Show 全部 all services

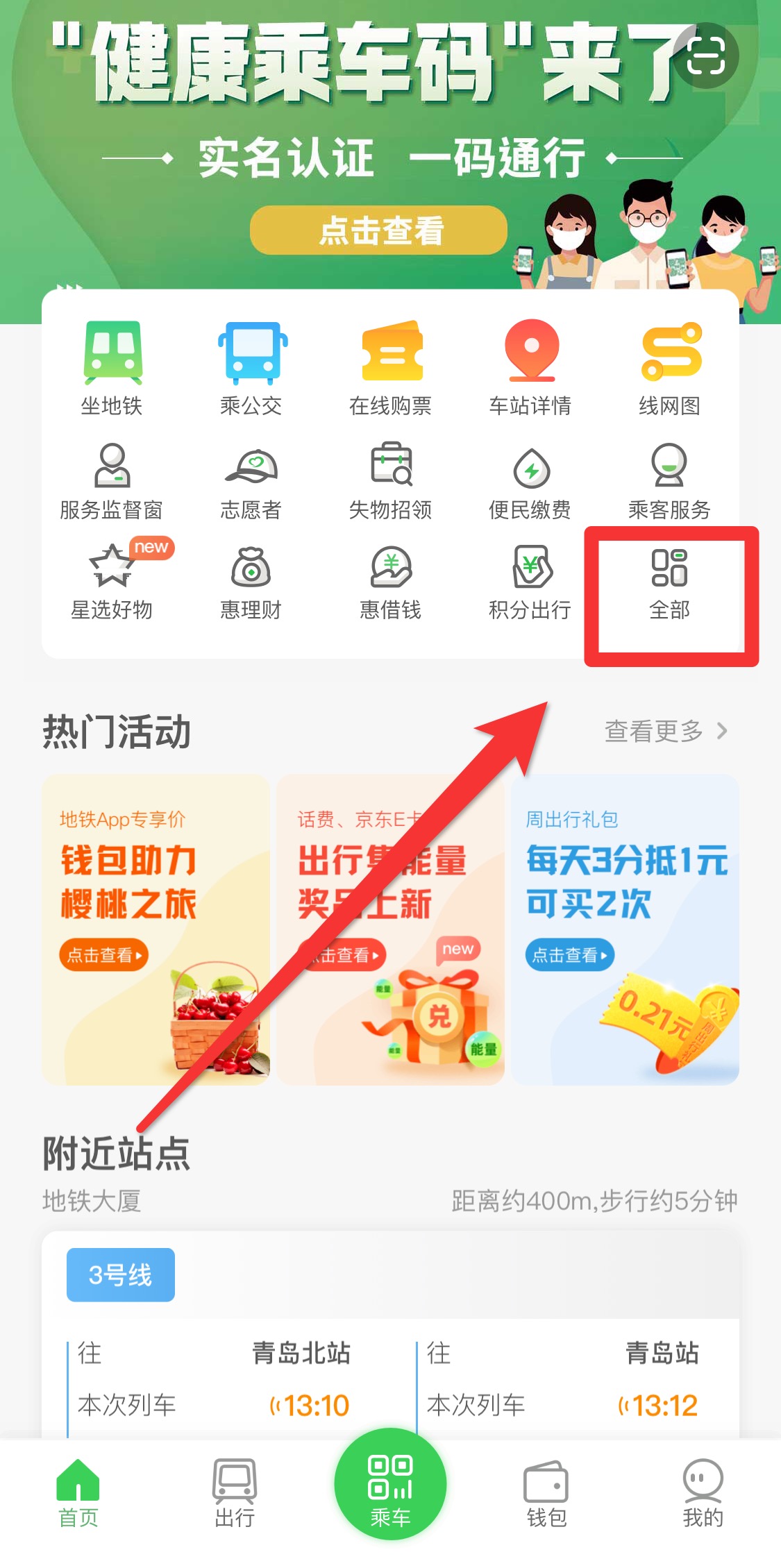coord(670,583)
